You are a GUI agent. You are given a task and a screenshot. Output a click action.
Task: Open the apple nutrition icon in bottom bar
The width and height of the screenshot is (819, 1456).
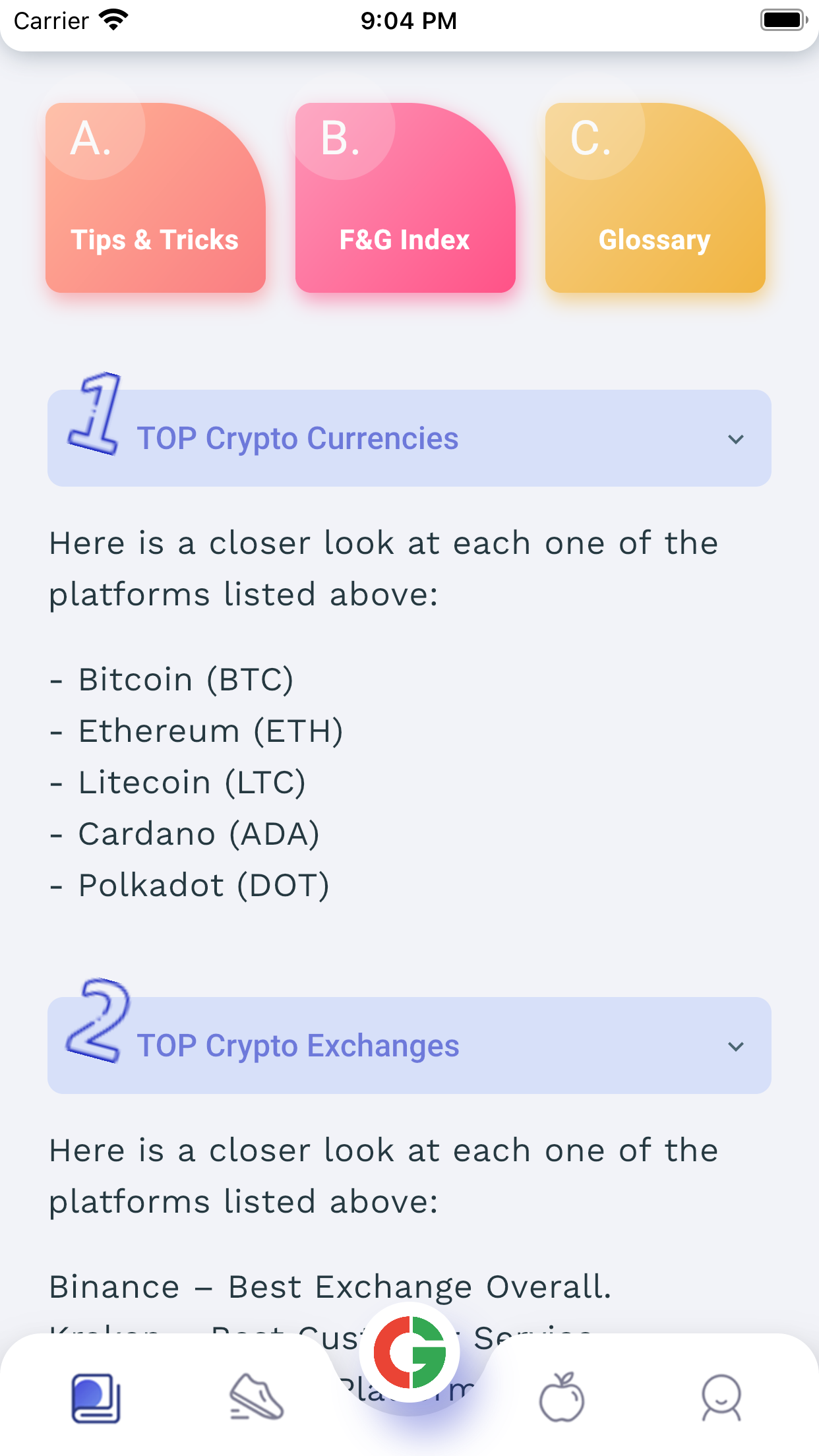tap(564, 1401)
